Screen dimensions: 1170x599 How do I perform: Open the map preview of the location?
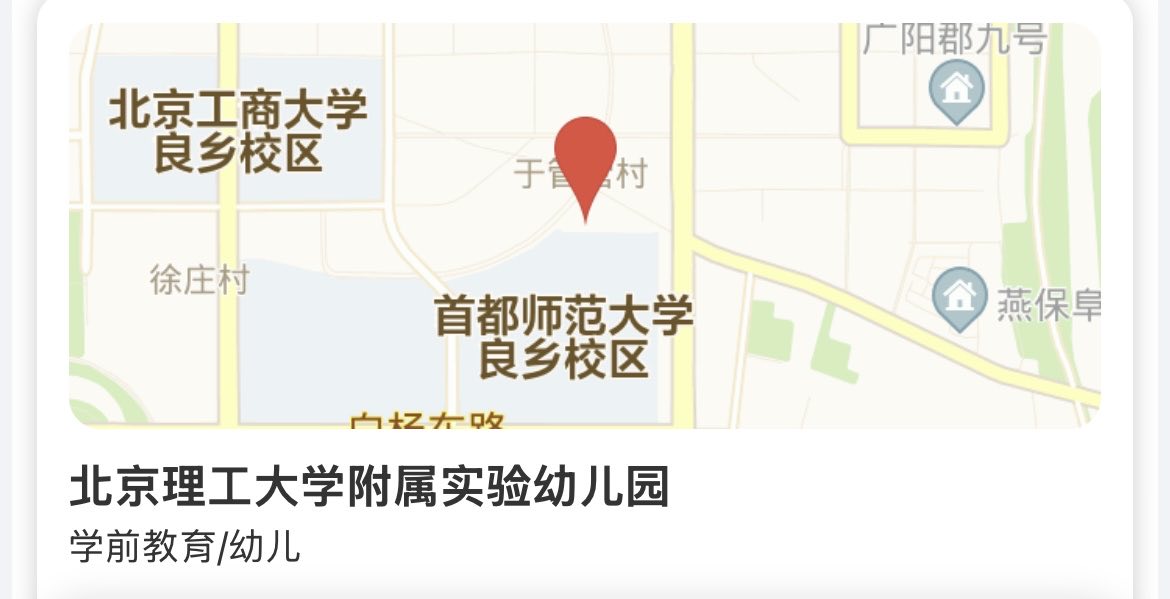pos(585,226)
